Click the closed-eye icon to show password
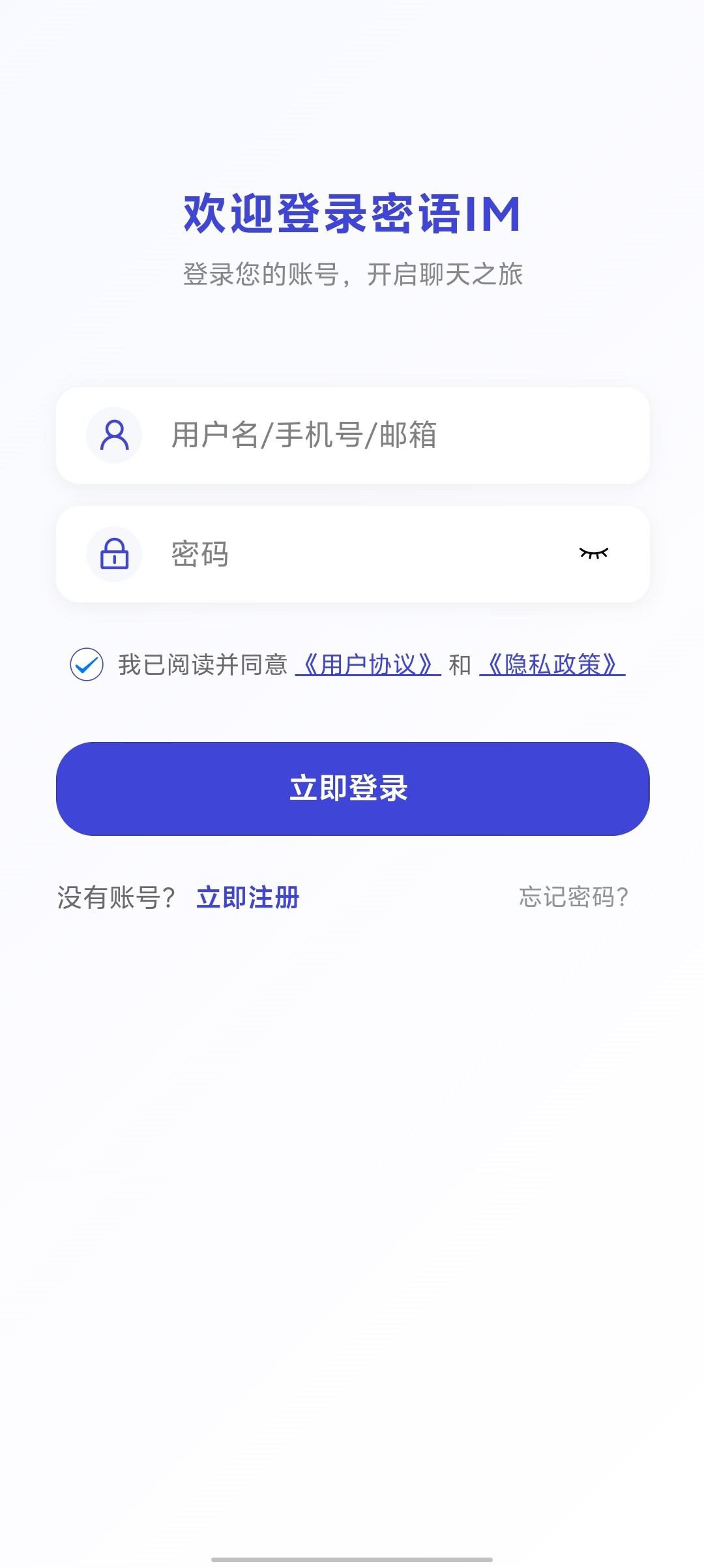 [595, 554]
